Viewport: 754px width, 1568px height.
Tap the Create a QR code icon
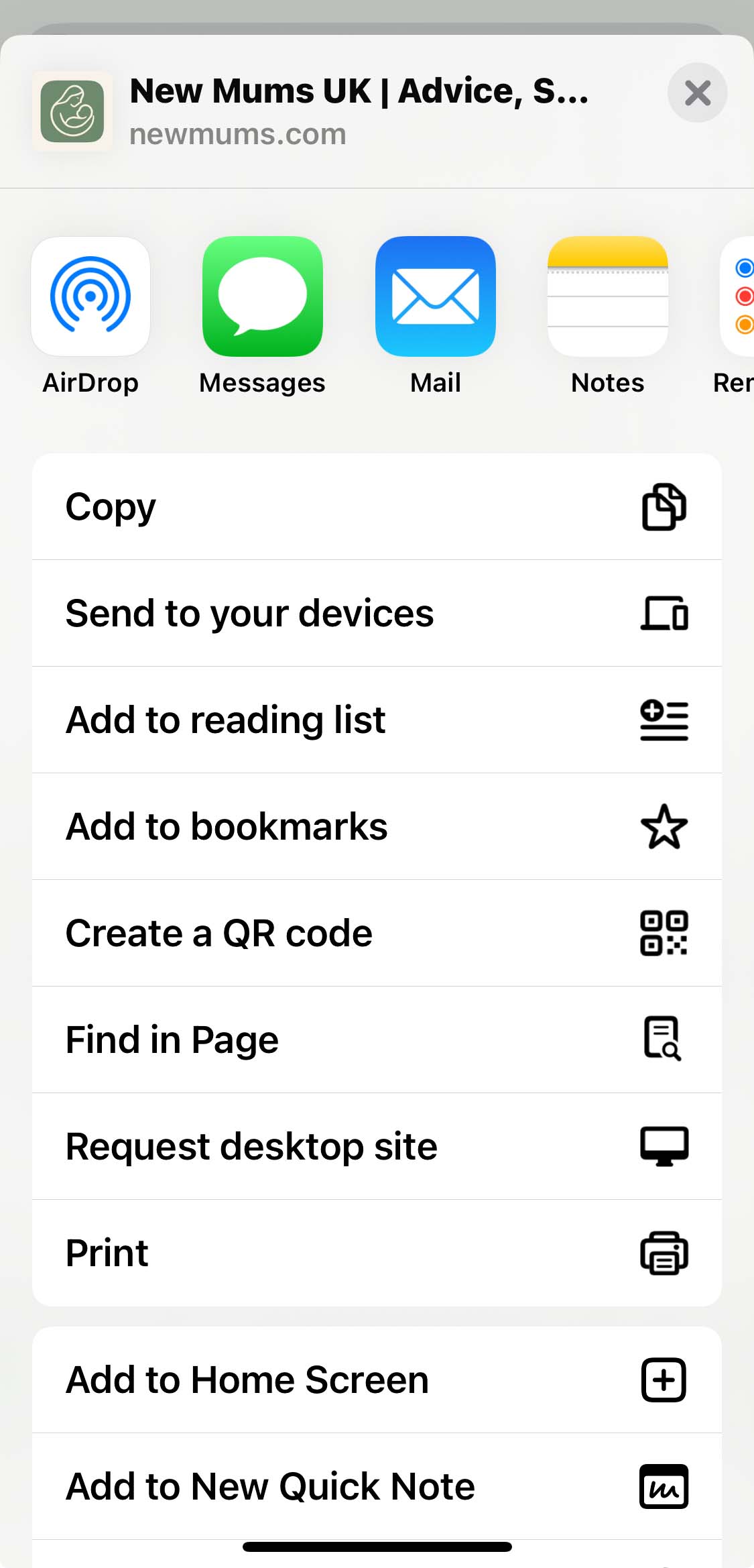664,933
